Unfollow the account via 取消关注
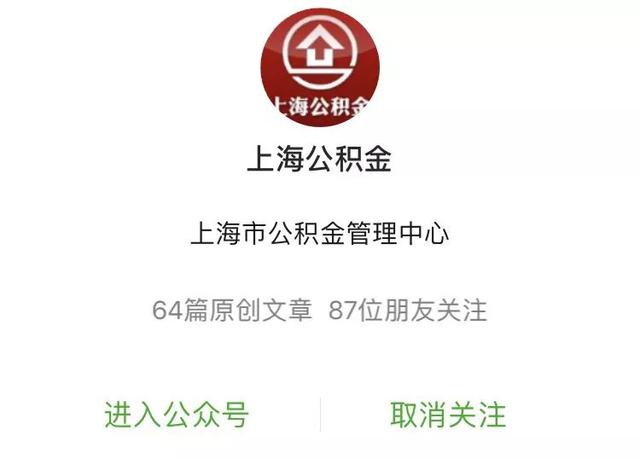Screen dimensions: 640x459 tap(448, 414)
